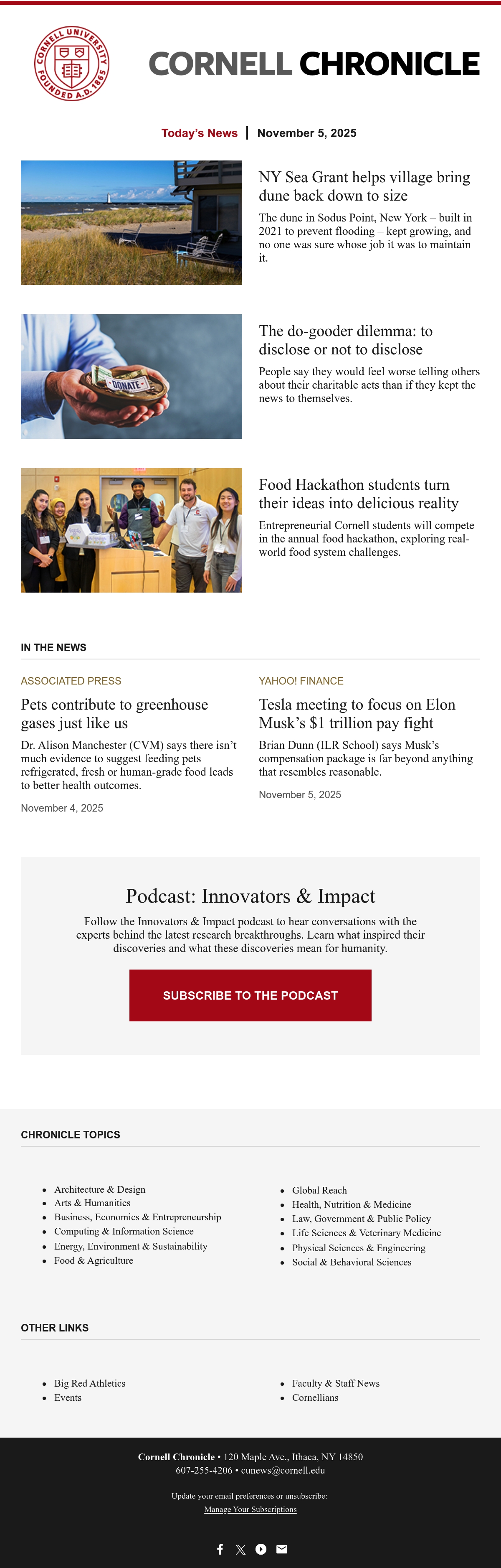Screen dimensions: 501x1568
Task: Open the video play icon in footer
Action: pyautogui.click(x=261, y=1548)
